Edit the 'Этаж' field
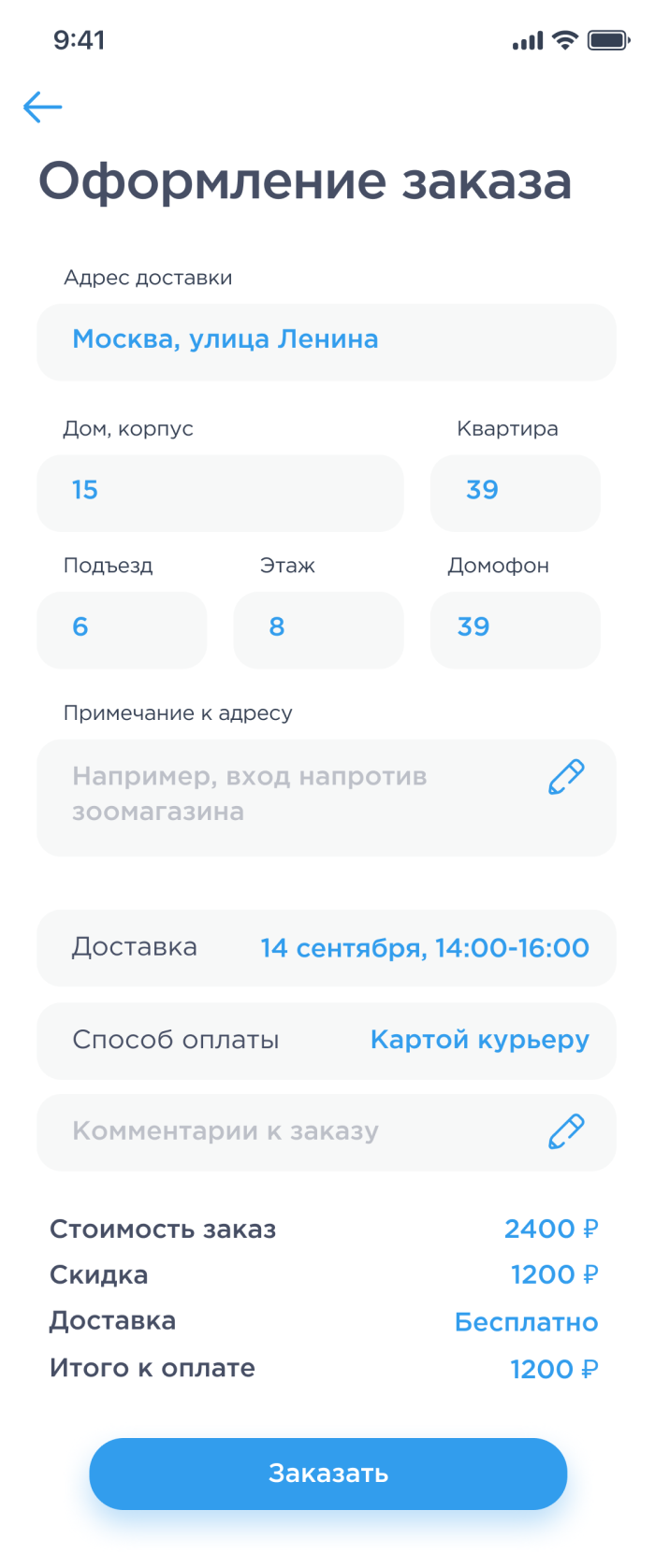655x1568 pixels. pos(318,629)
